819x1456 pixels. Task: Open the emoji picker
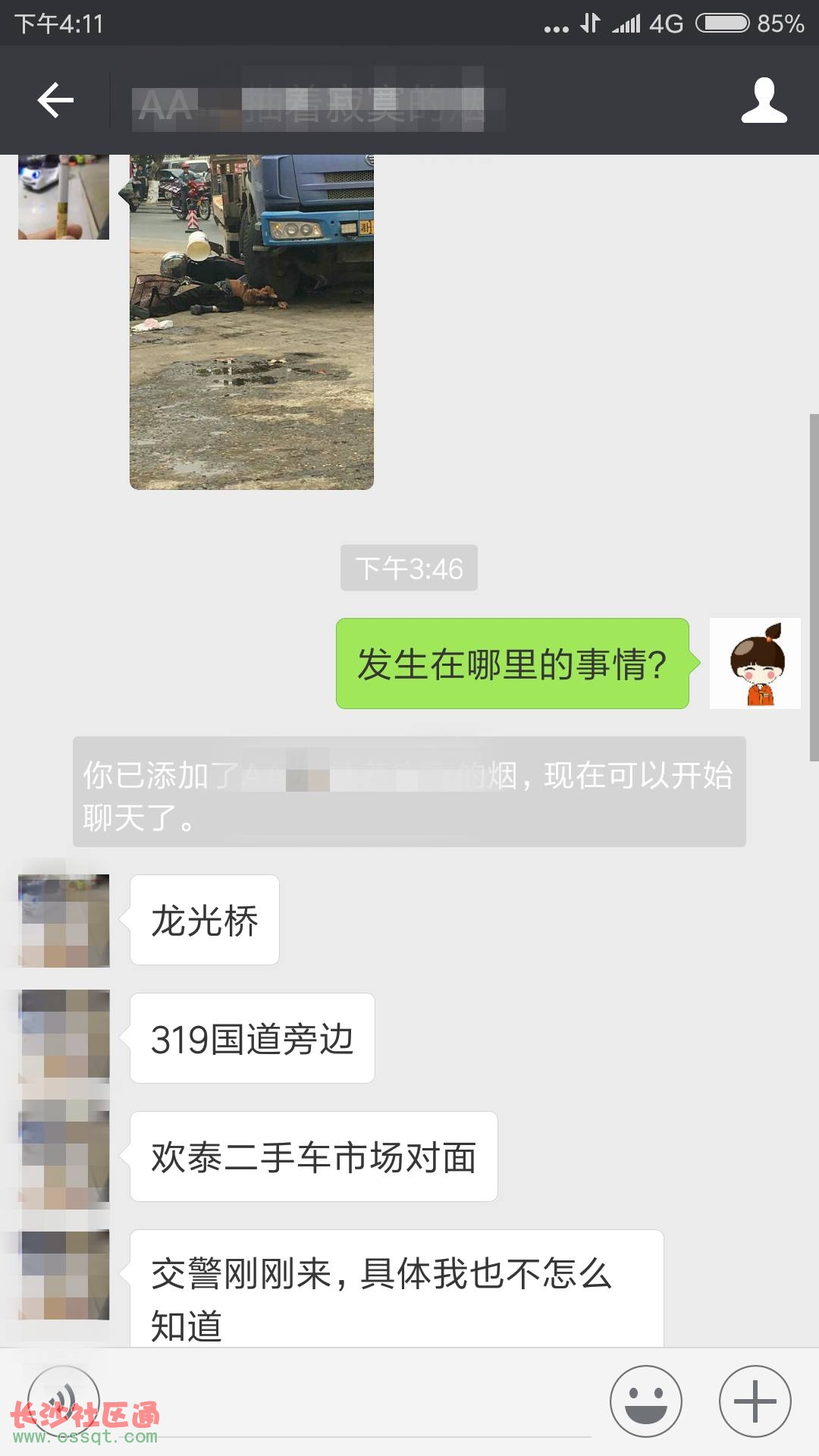pyautogui.click(x=645, y=1401)
